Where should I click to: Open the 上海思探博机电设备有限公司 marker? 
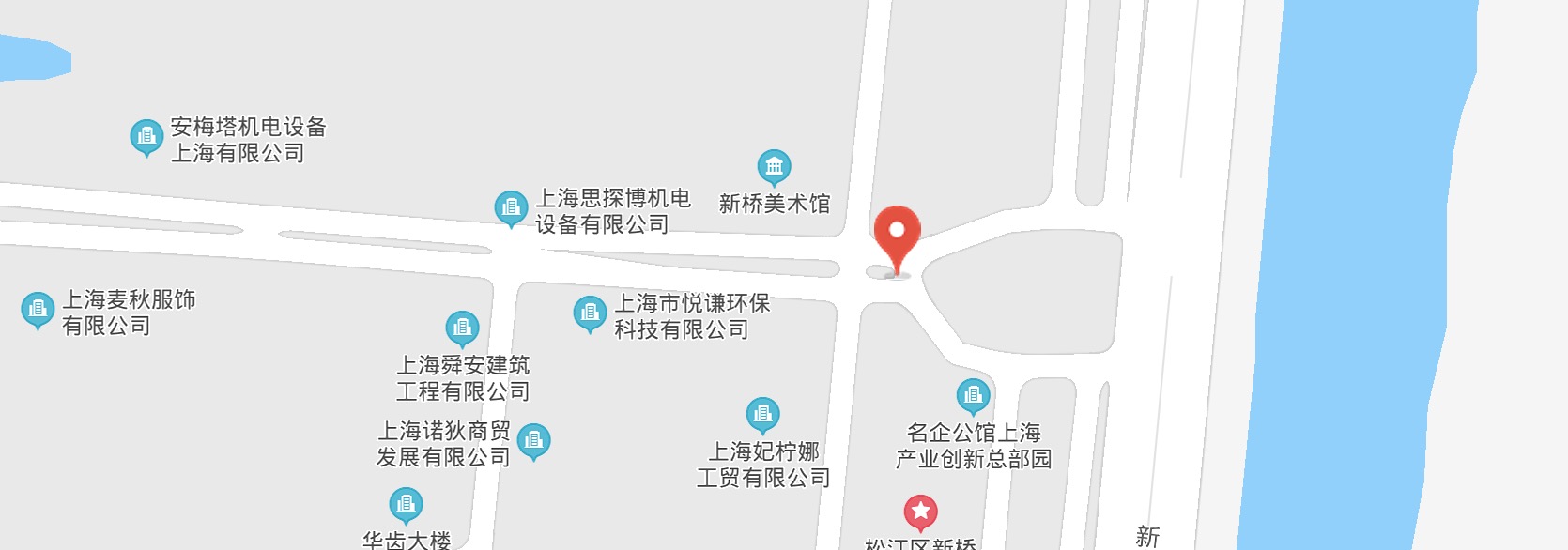(511, 207)
